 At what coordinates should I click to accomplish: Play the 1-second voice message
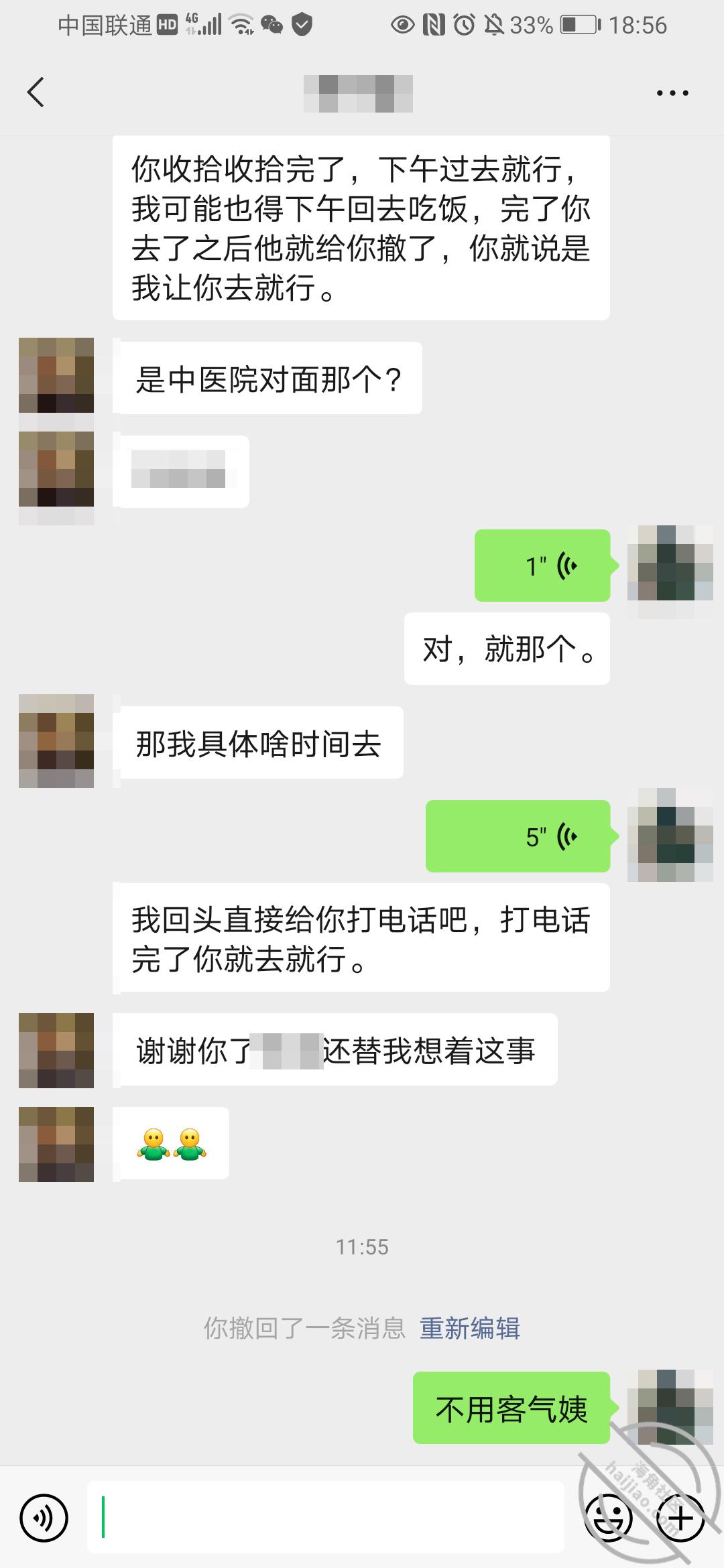542,566
